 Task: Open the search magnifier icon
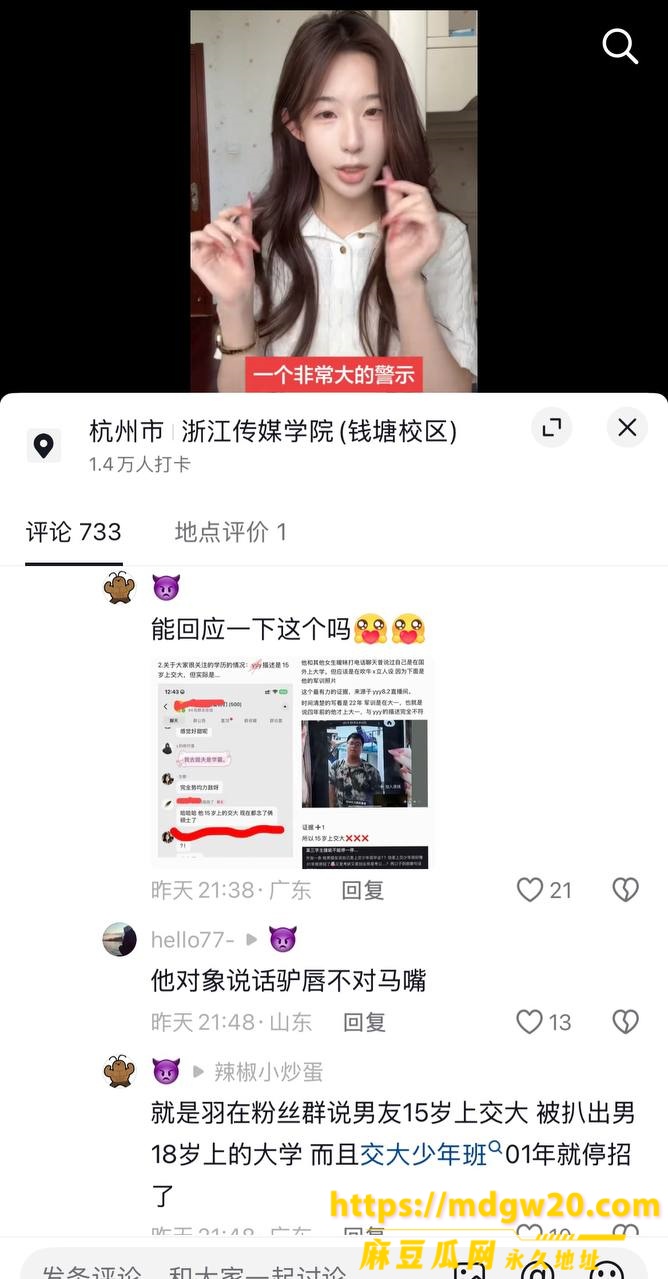(620, 46)
